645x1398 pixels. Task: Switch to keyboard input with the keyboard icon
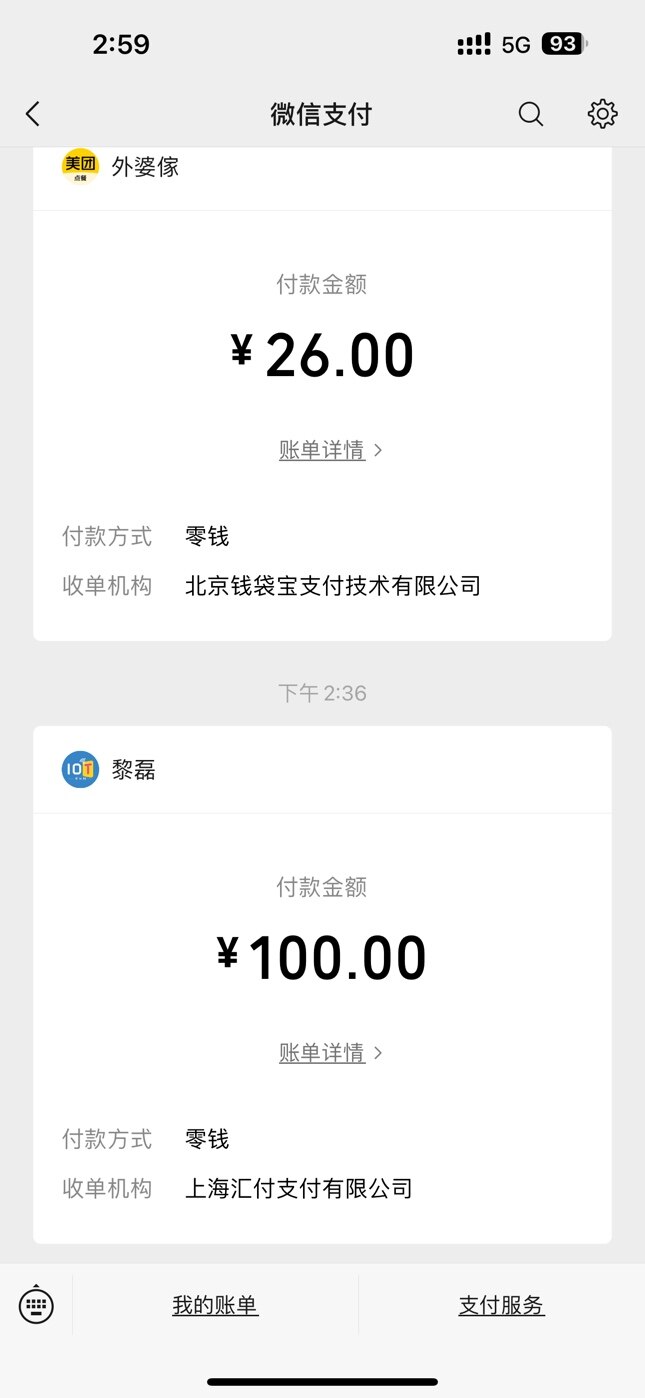(36, 1304)
